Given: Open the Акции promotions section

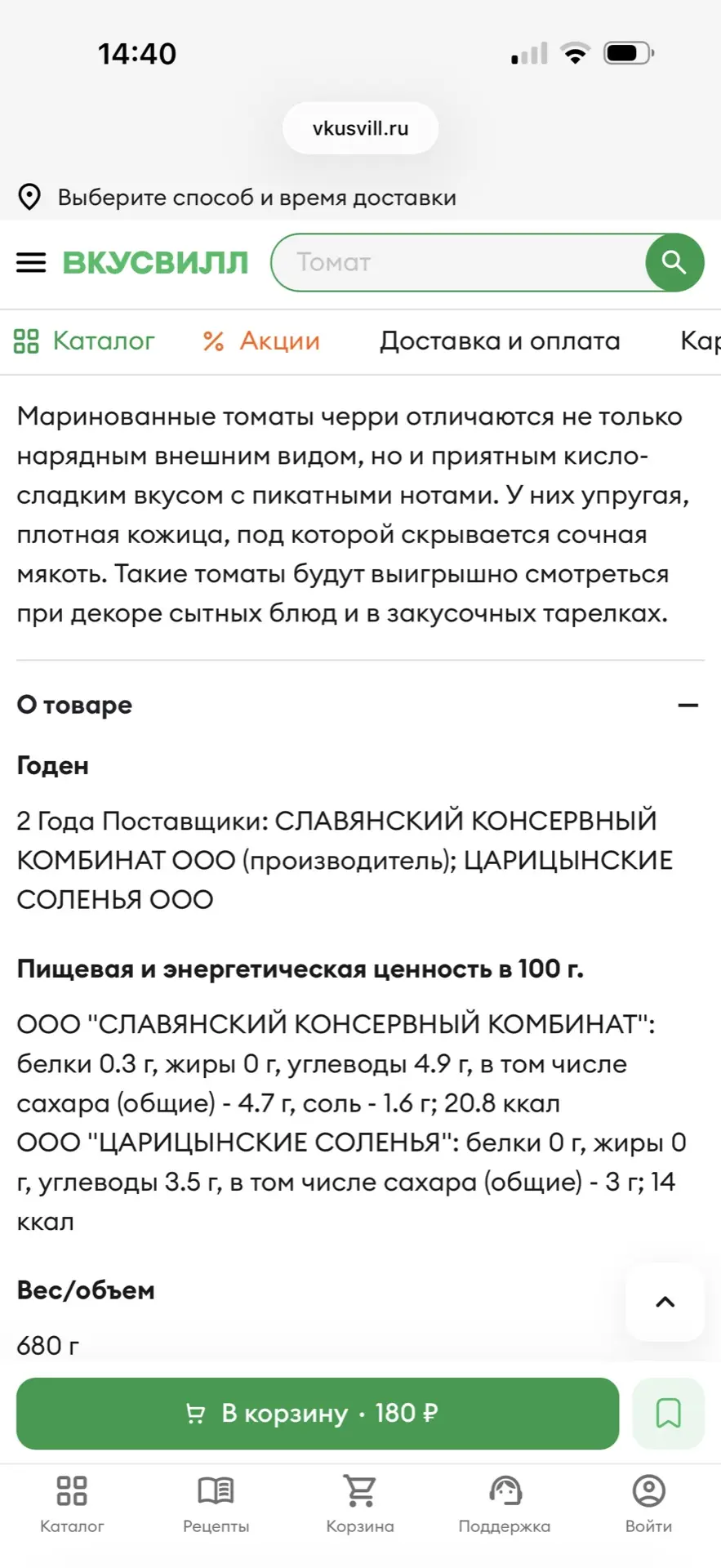Looking at the screenshot, I should tap(261, 341).
